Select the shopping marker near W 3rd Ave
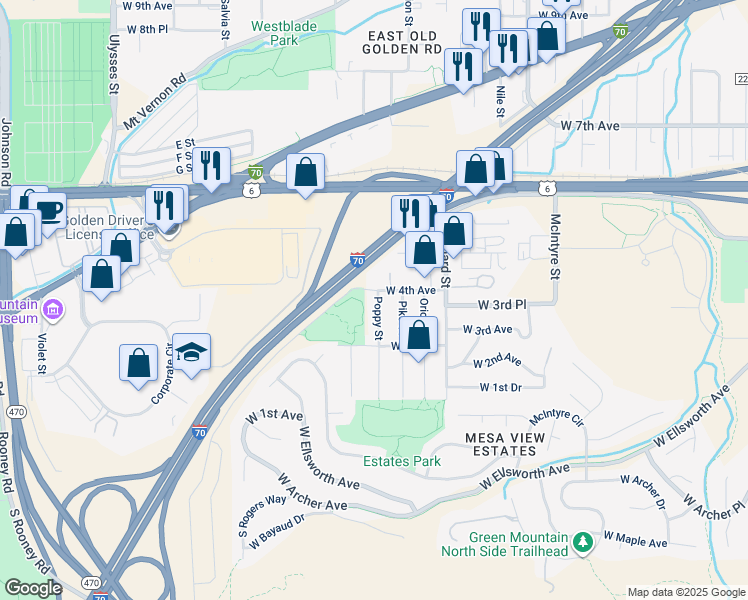Screen dimensions: 748x600 pos(418,336)
